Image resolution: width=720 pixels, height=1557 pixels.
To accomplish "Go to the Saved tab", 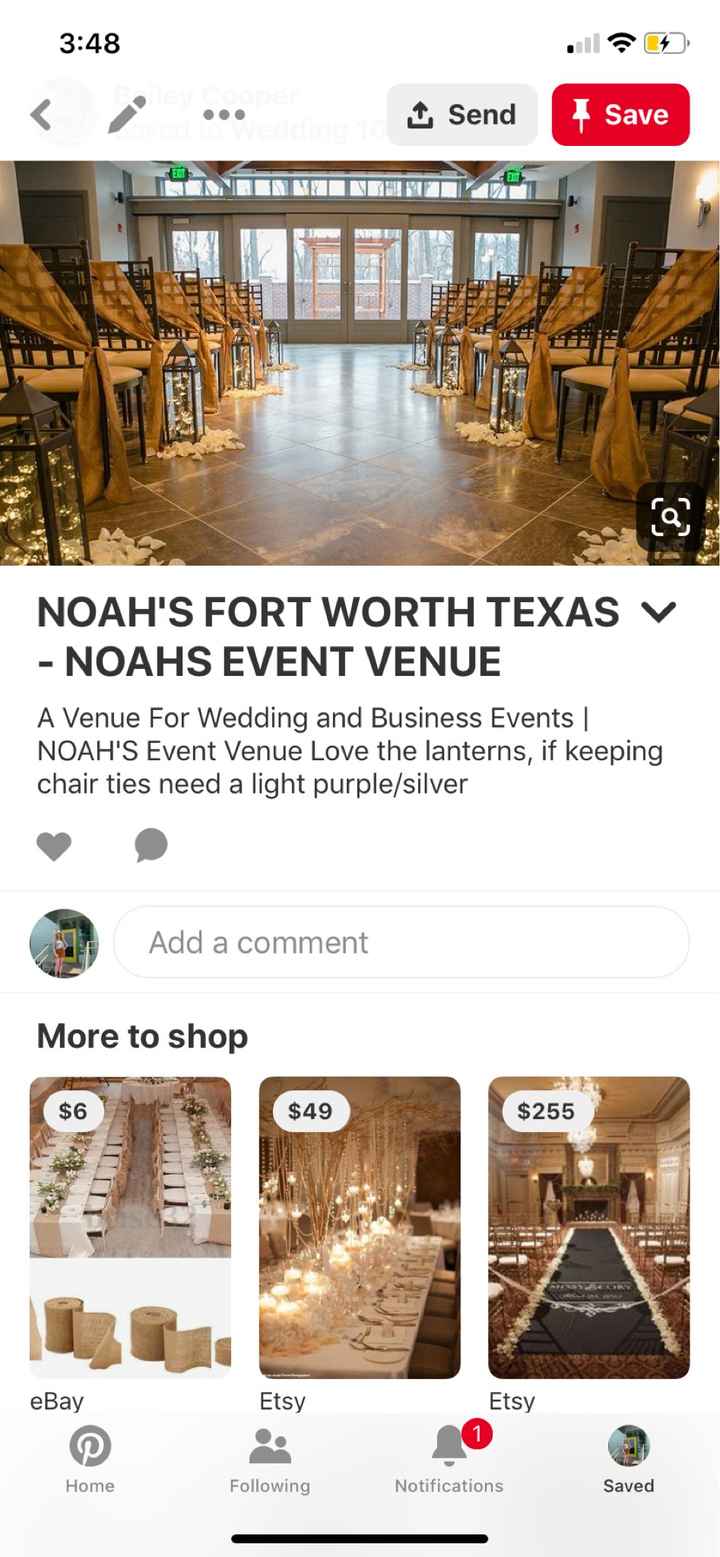I will coord(628,1460).
